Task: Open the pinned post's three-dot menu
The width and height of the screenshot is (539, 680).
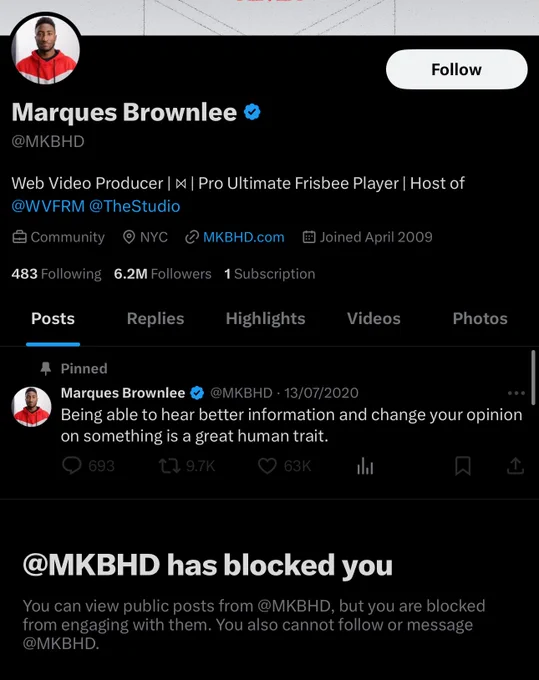Action: pyautogui.click(x=516, y=393)
